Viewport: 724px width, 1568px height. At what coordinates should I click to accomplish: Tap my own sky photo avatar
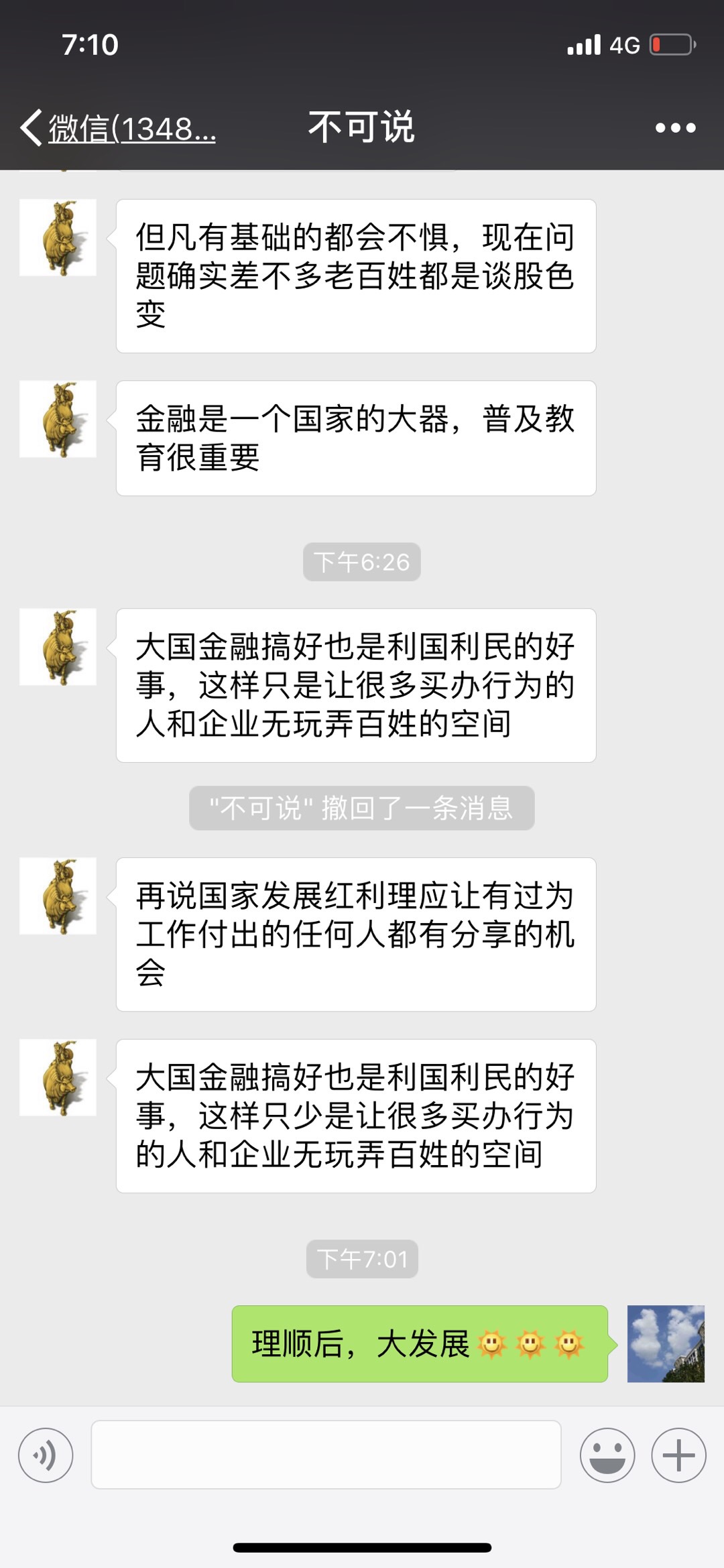coord(666,1343)
